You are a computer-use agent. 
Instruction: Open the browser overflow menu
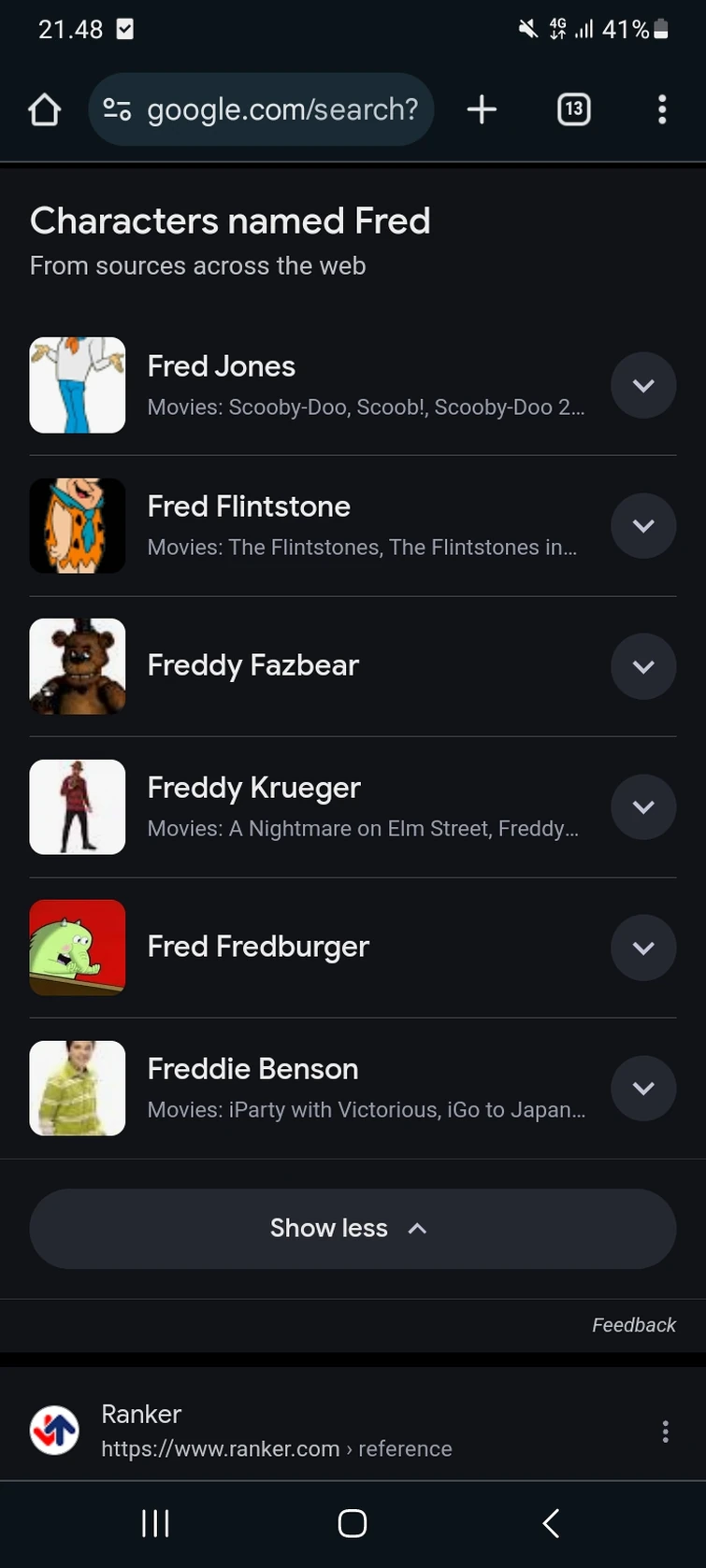tap(662, 110)
